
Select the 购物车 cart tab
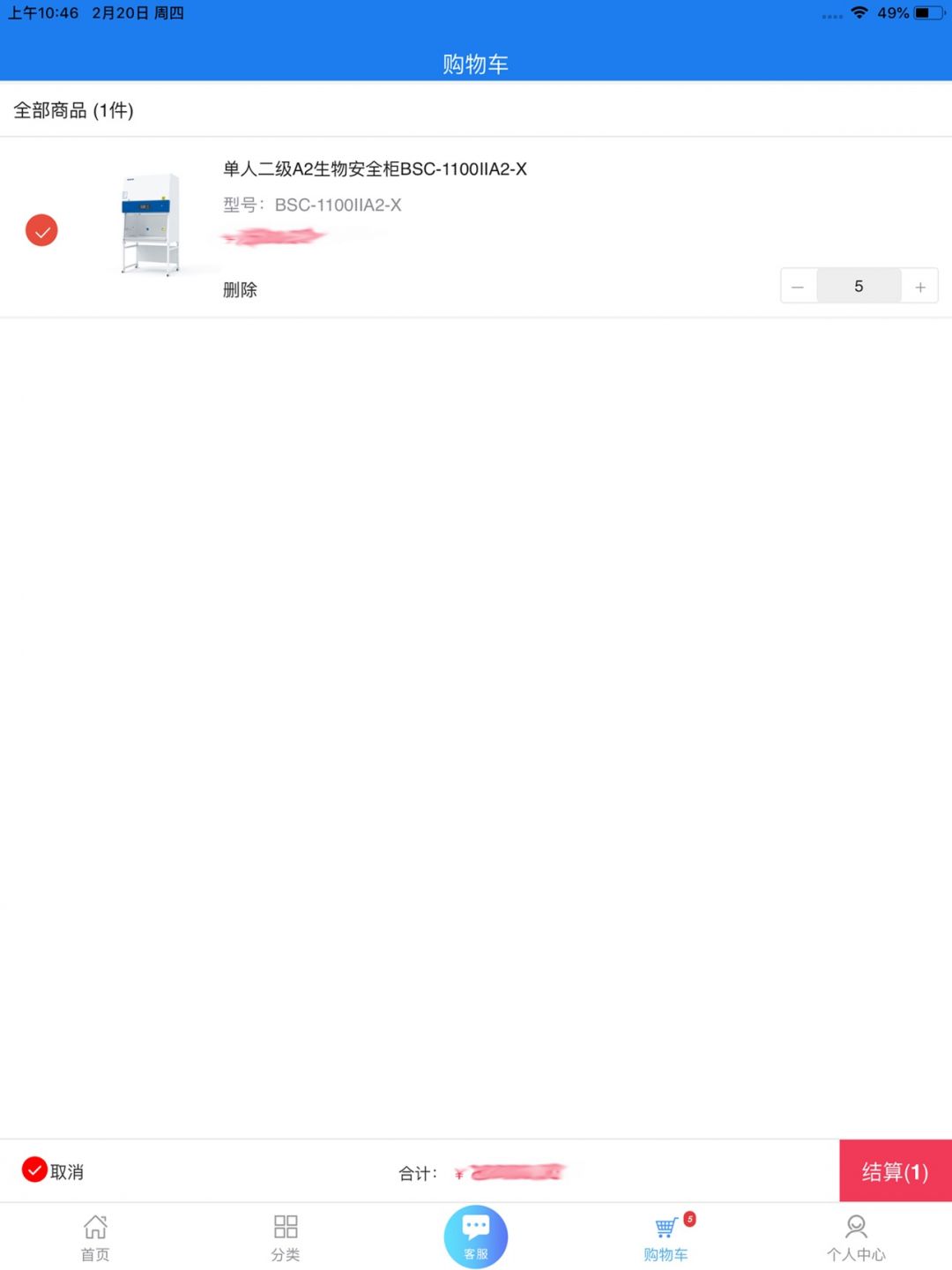tap(666, 1236)
